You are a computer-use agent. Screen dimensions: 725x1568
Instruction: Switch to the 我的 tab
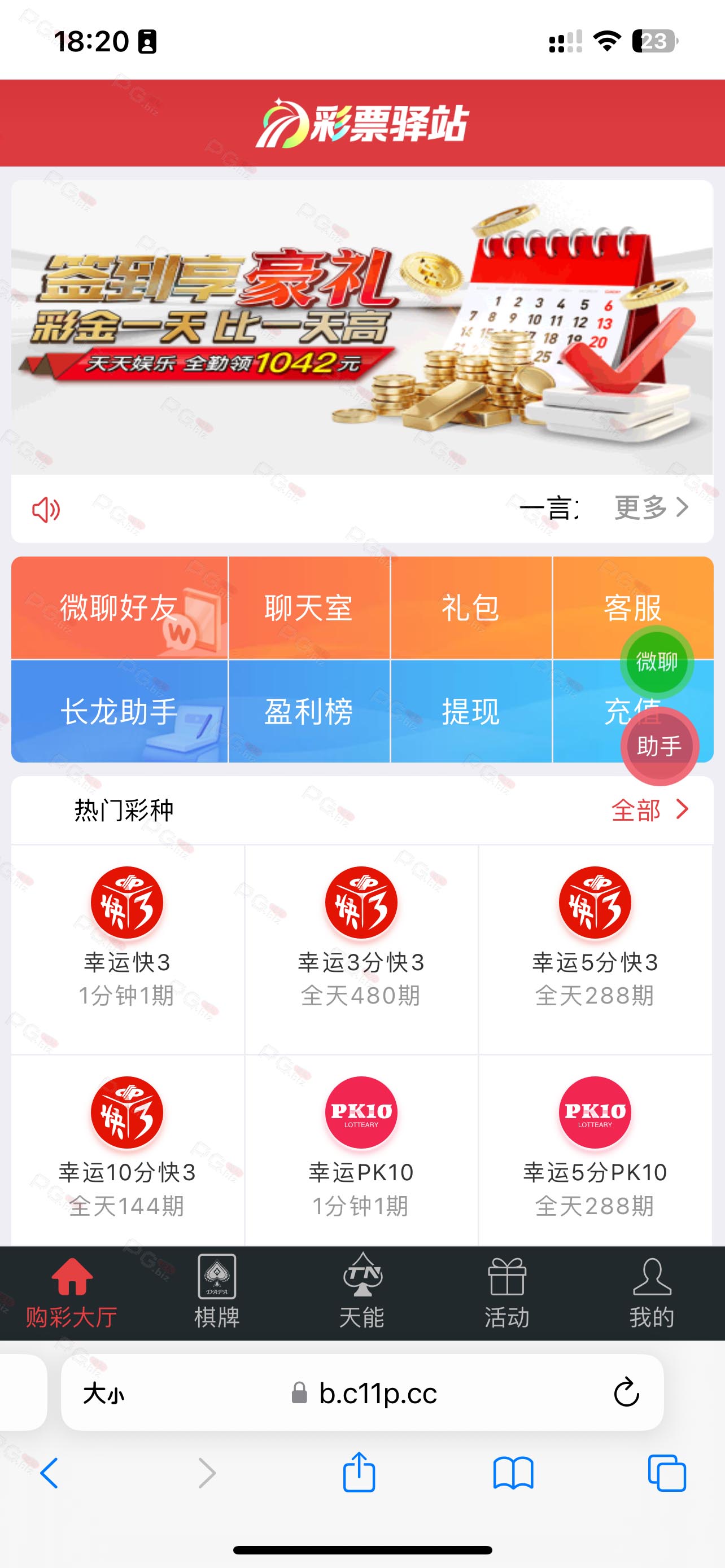(652, 1292)
